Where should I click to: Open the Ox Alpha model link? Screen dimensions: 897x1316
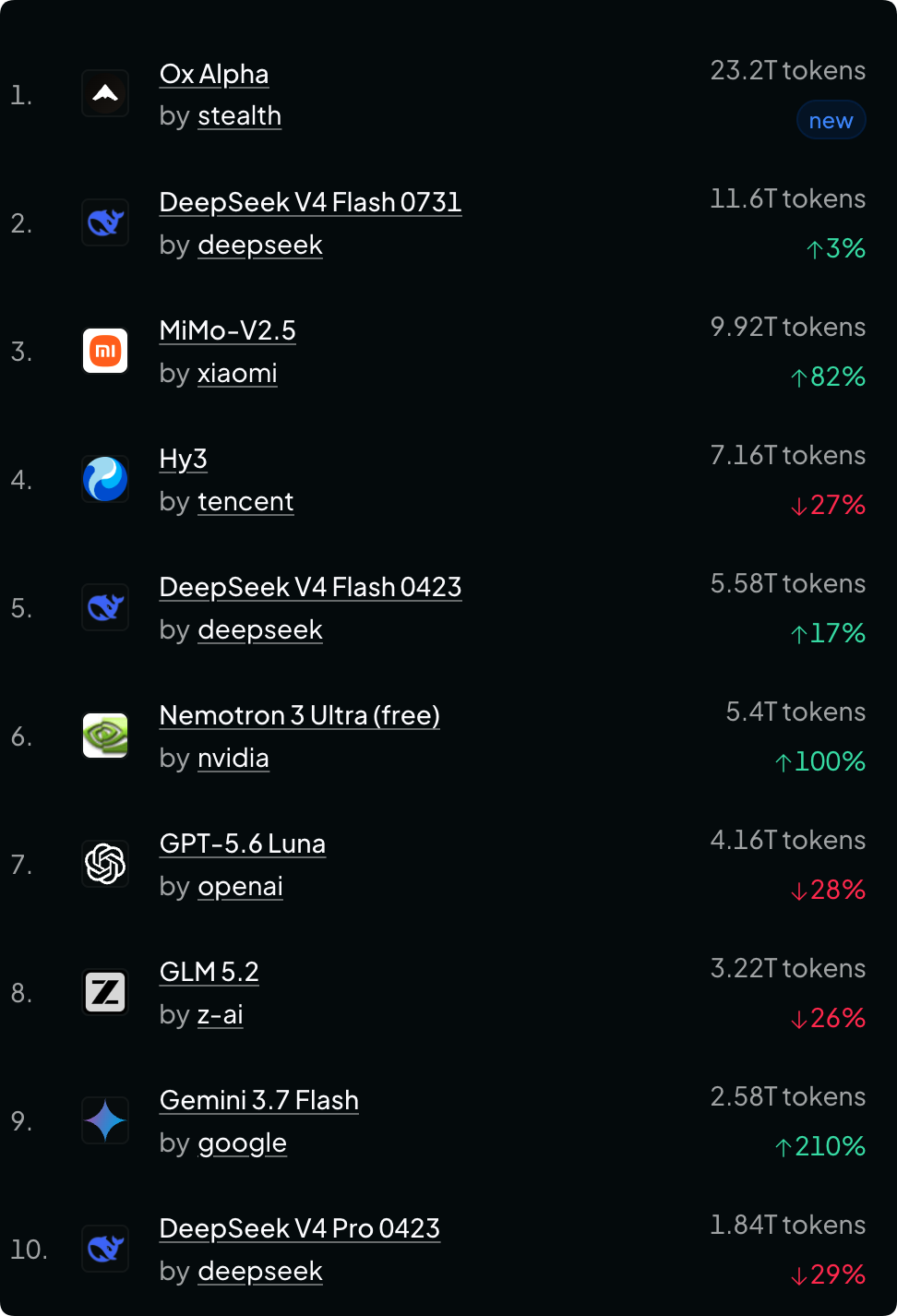click(214, 74)
